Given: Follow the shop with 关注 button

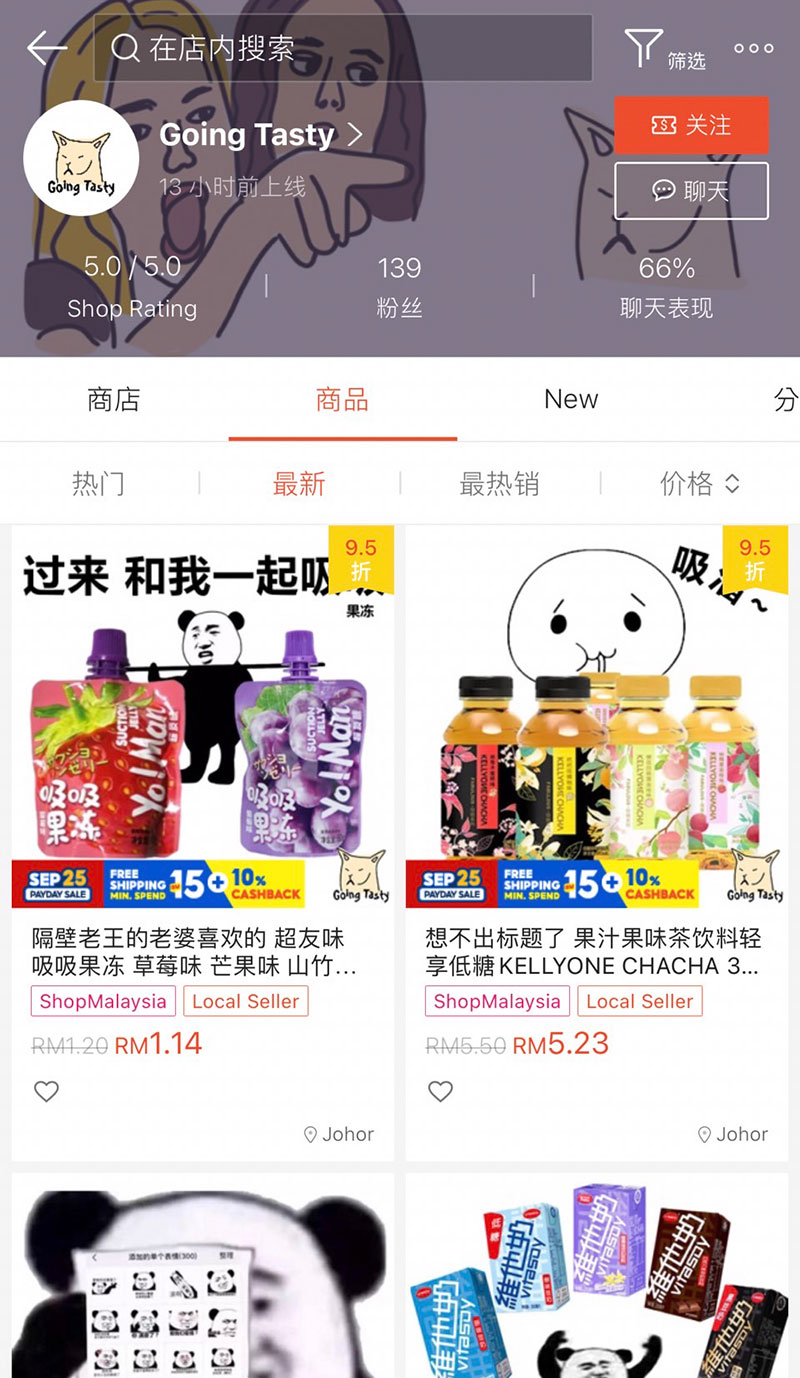Looking at the screenshot, I should [691, 125].
